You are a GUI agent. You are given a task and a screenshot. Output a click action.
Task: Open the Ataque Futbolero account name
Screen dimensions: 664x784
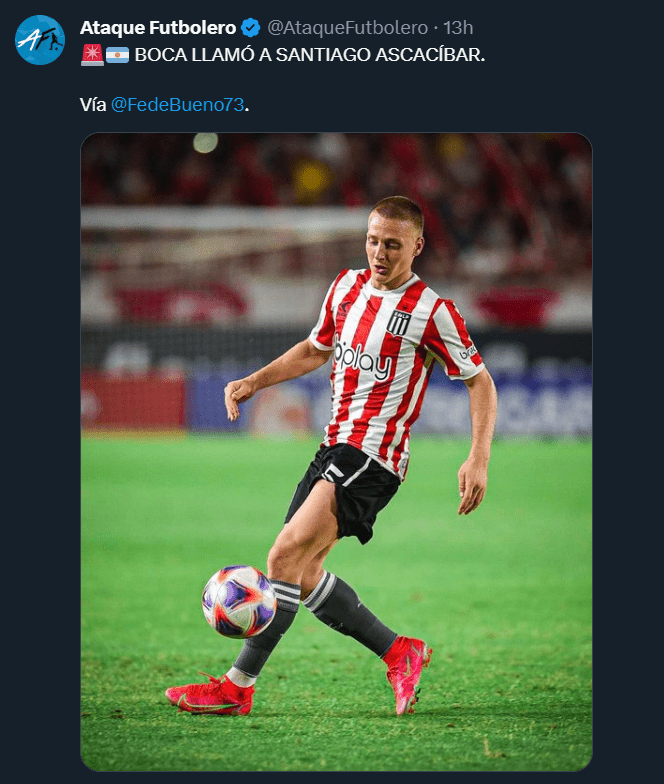tap(158, 27)
